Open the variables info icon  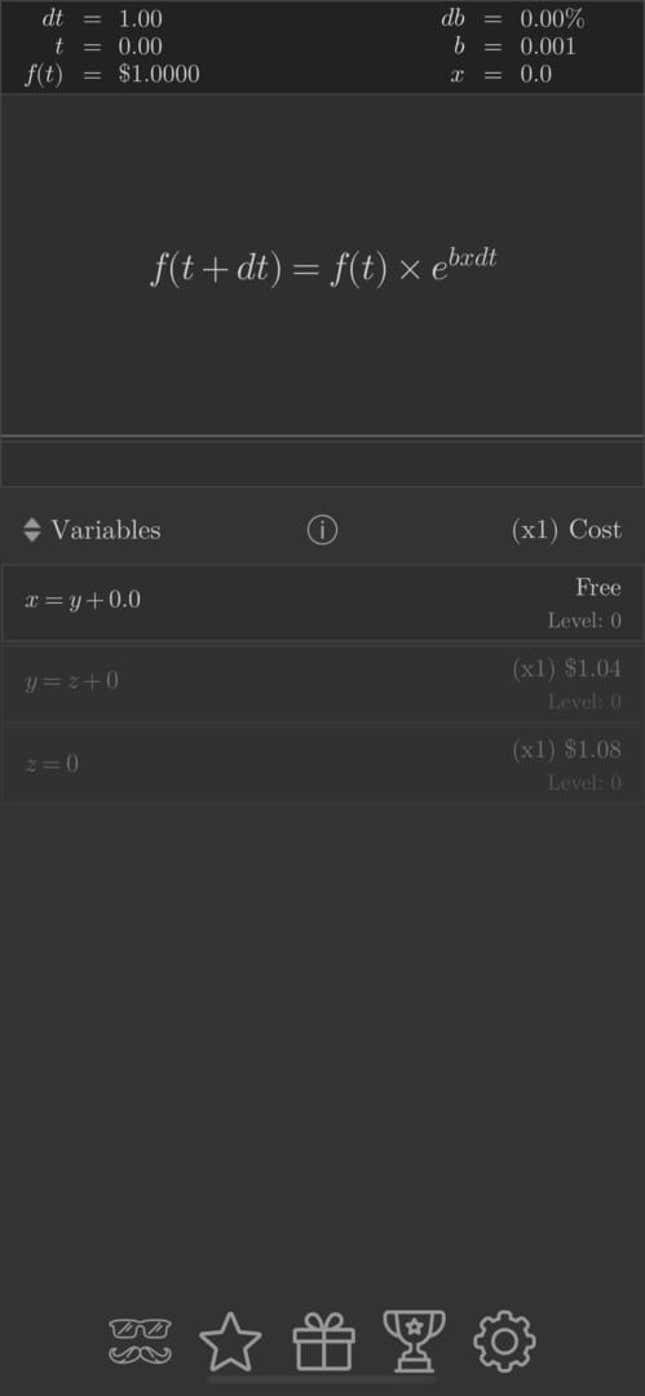click(x=322, y=530)
